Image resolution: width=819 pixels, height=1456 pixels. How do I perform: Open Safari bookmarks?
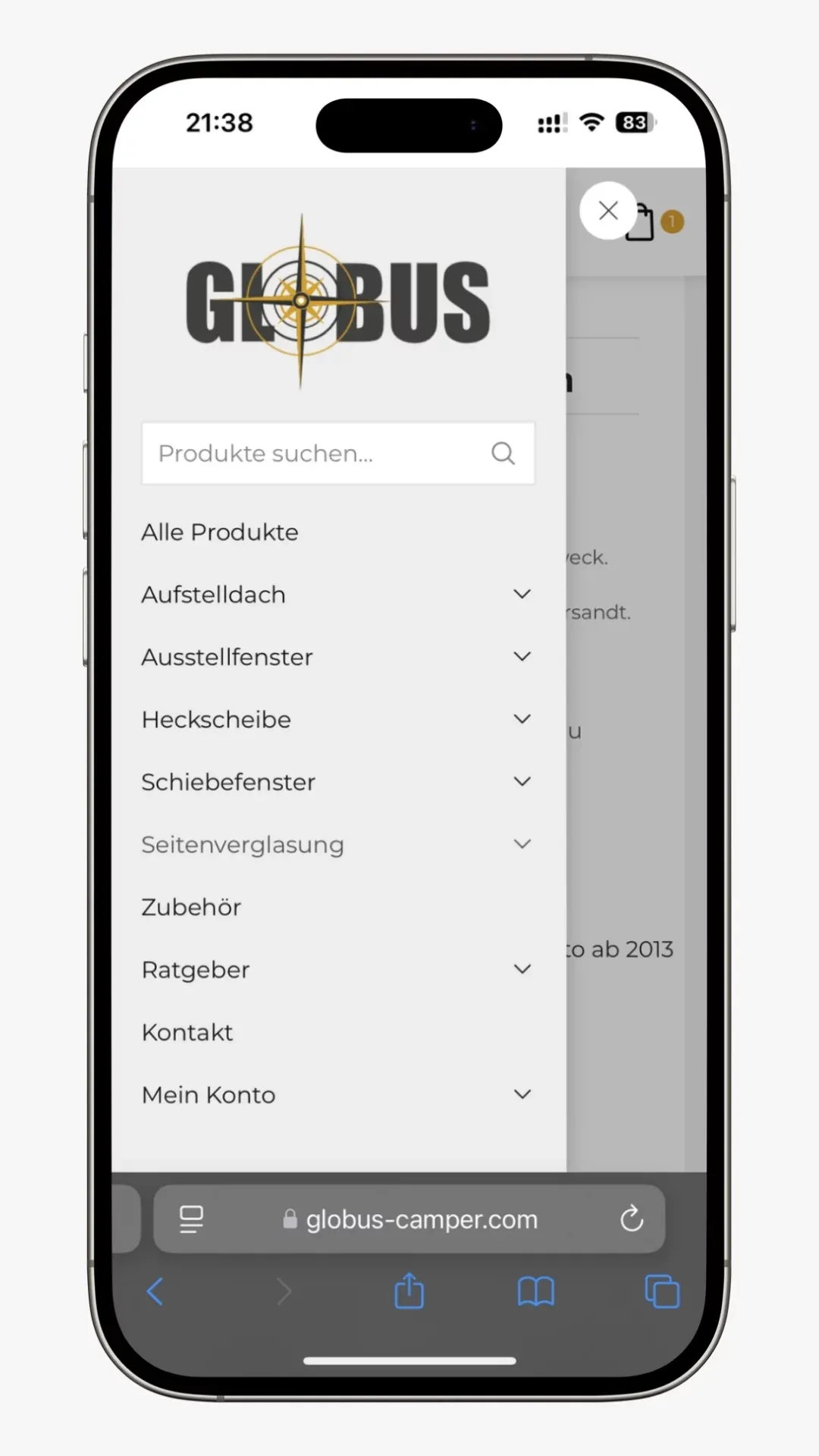coord(536,1291)
